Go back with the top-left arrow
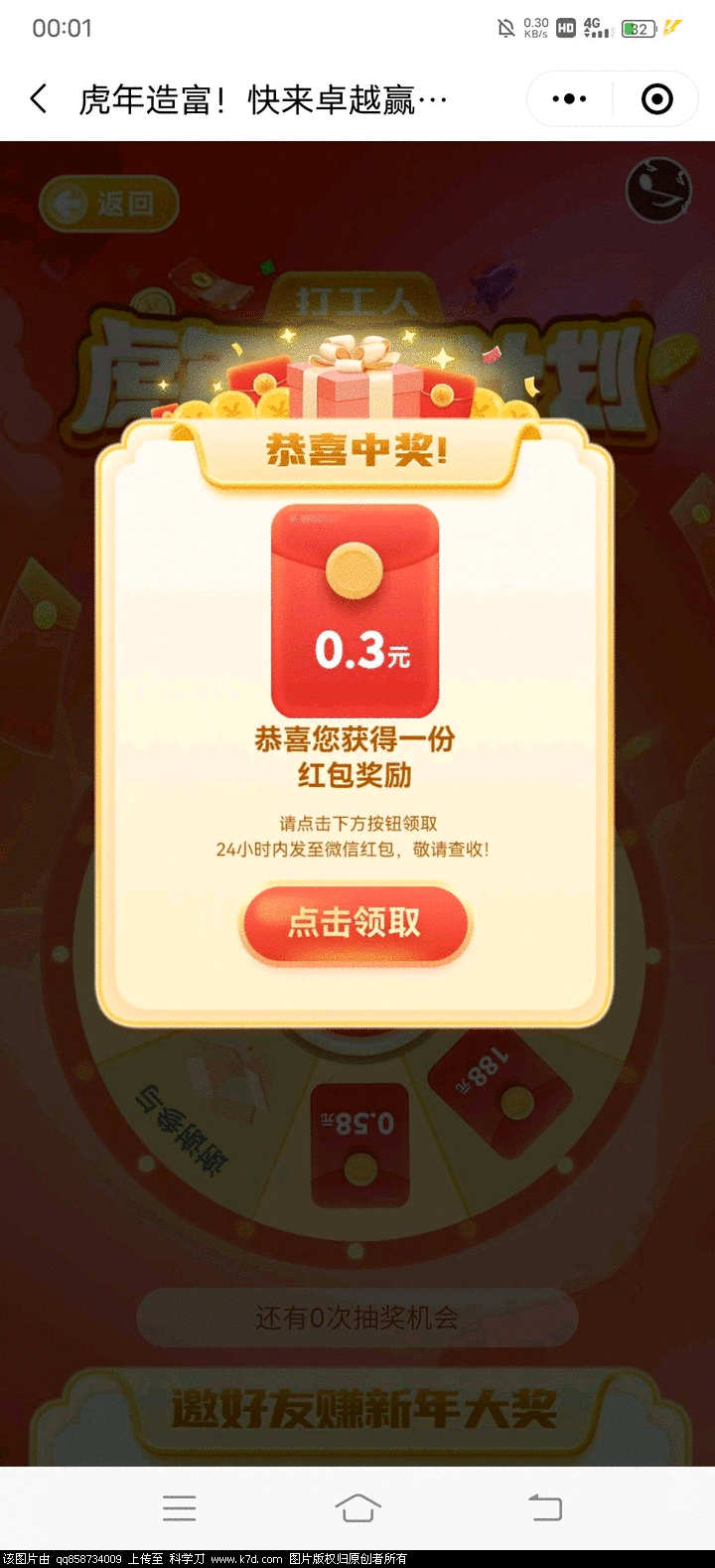This screenshot has height=1568, width=715. tap(40, 99)
